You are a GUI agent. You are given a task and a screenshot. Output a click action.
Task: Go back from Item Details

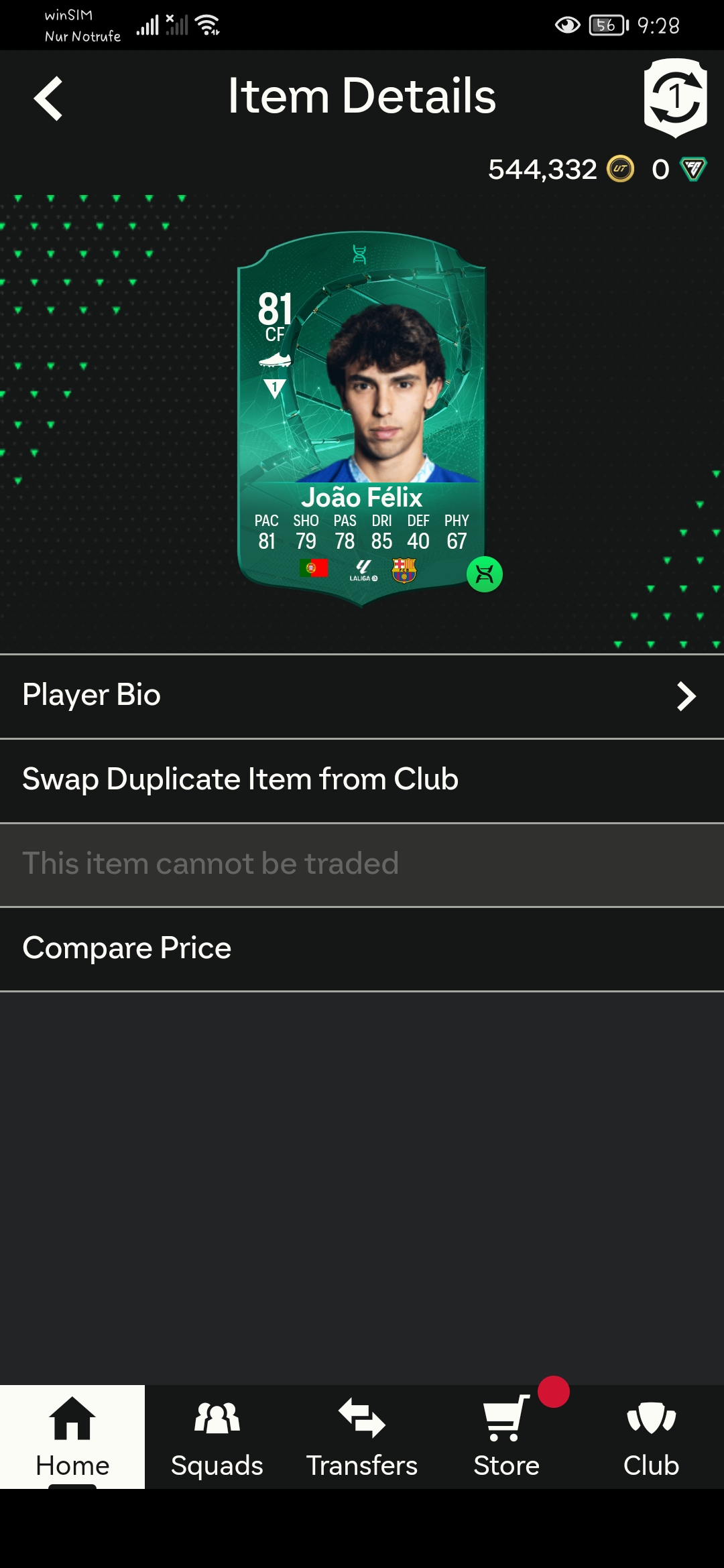click(x=48, y=99)
